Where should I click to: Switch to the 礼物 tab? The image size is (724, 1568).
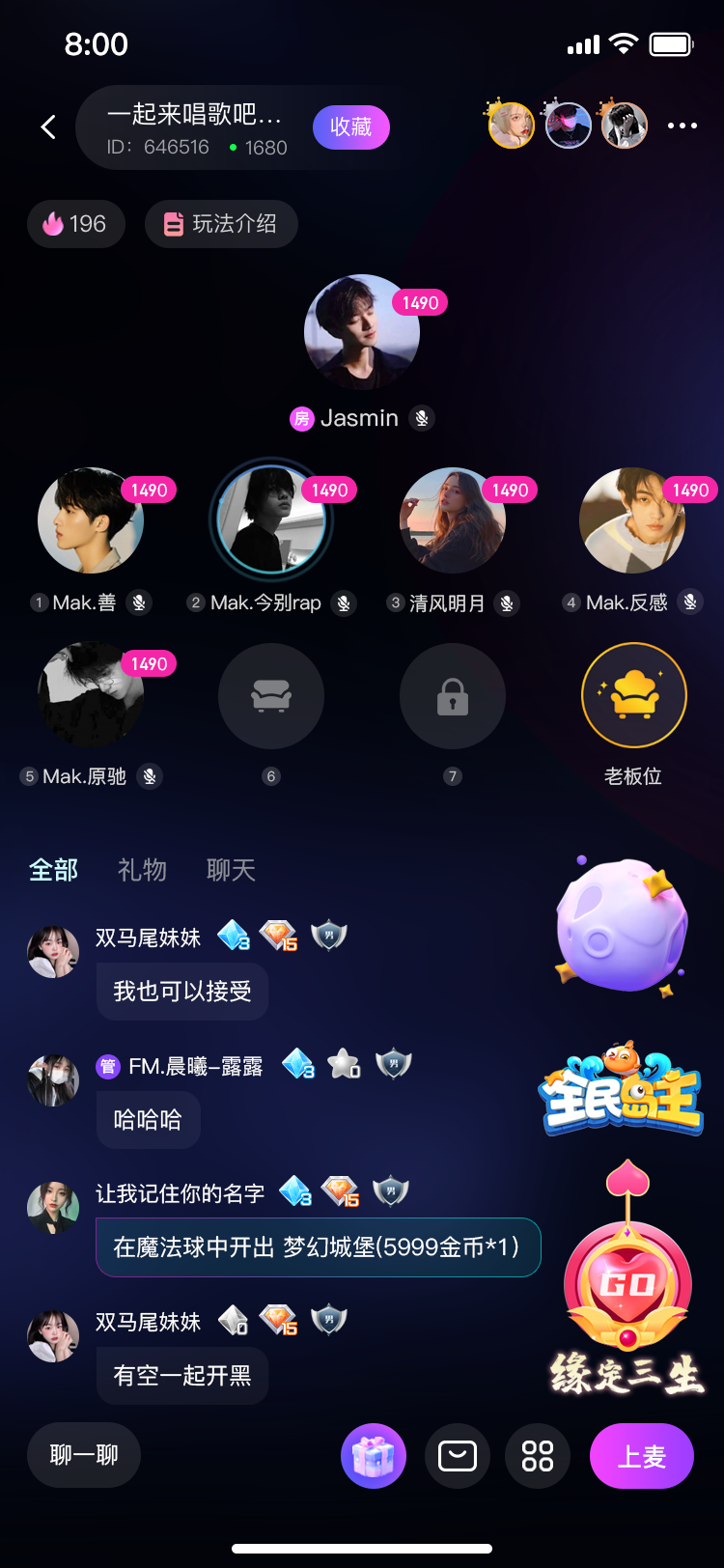tap(142, 870)
